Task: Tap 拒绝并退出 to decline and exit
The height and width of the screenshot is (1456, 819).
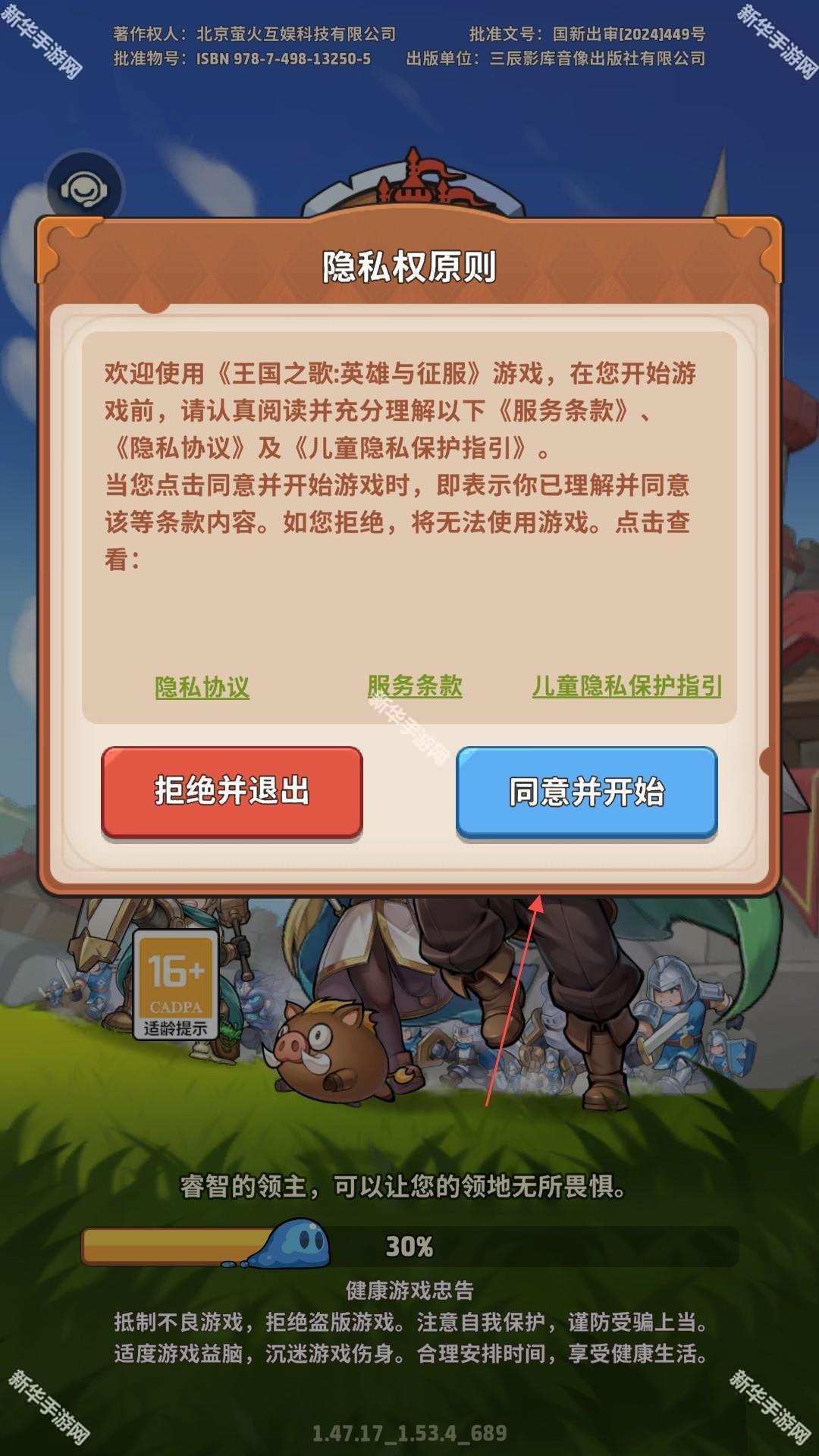Action: pos(232,792)
